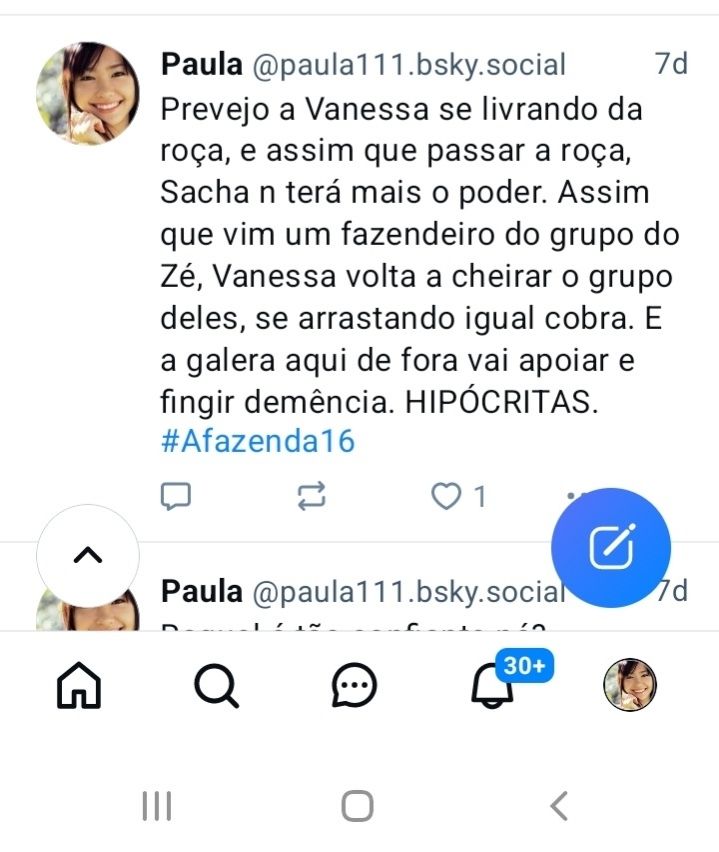Image resolution: width=719 pixels, height=852 pixels.
Task: Compose a new post
Action: click(x=610, y=547)
